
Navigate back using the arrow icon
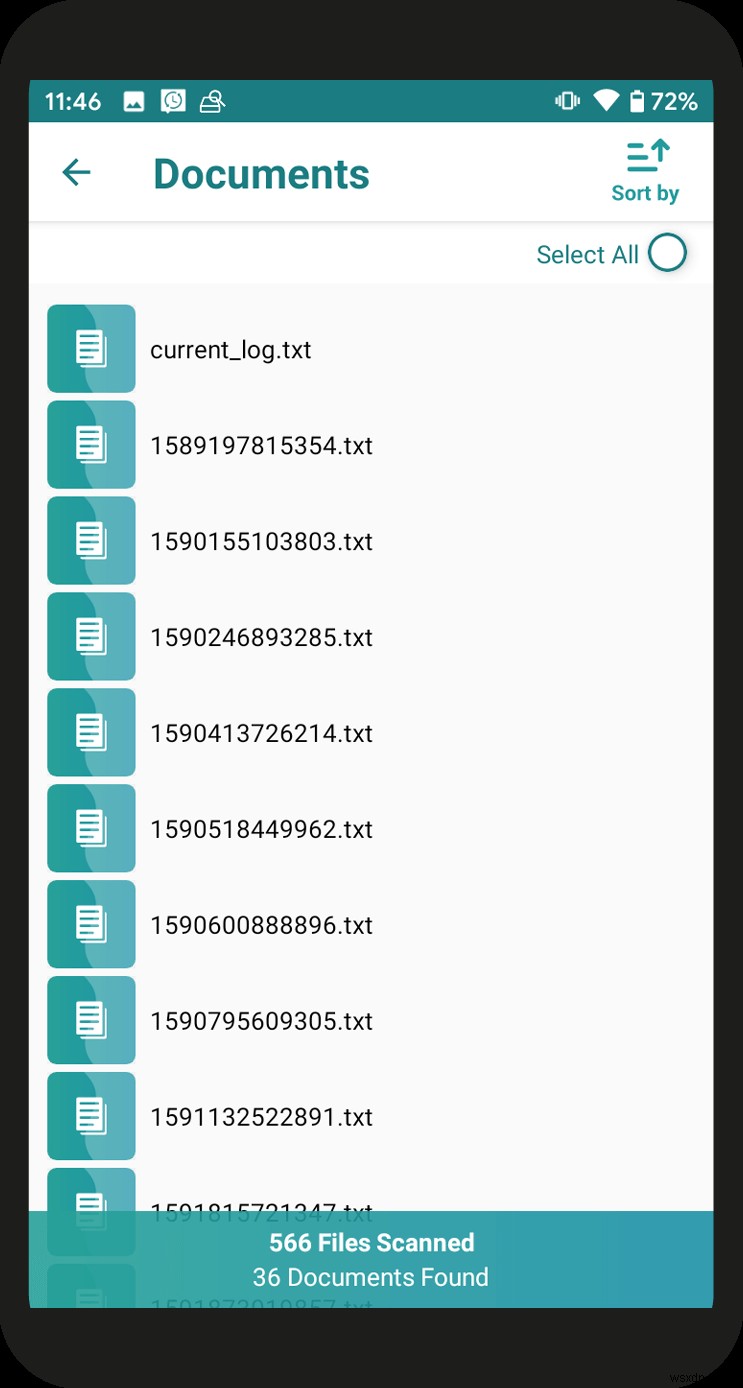point(76,172)
